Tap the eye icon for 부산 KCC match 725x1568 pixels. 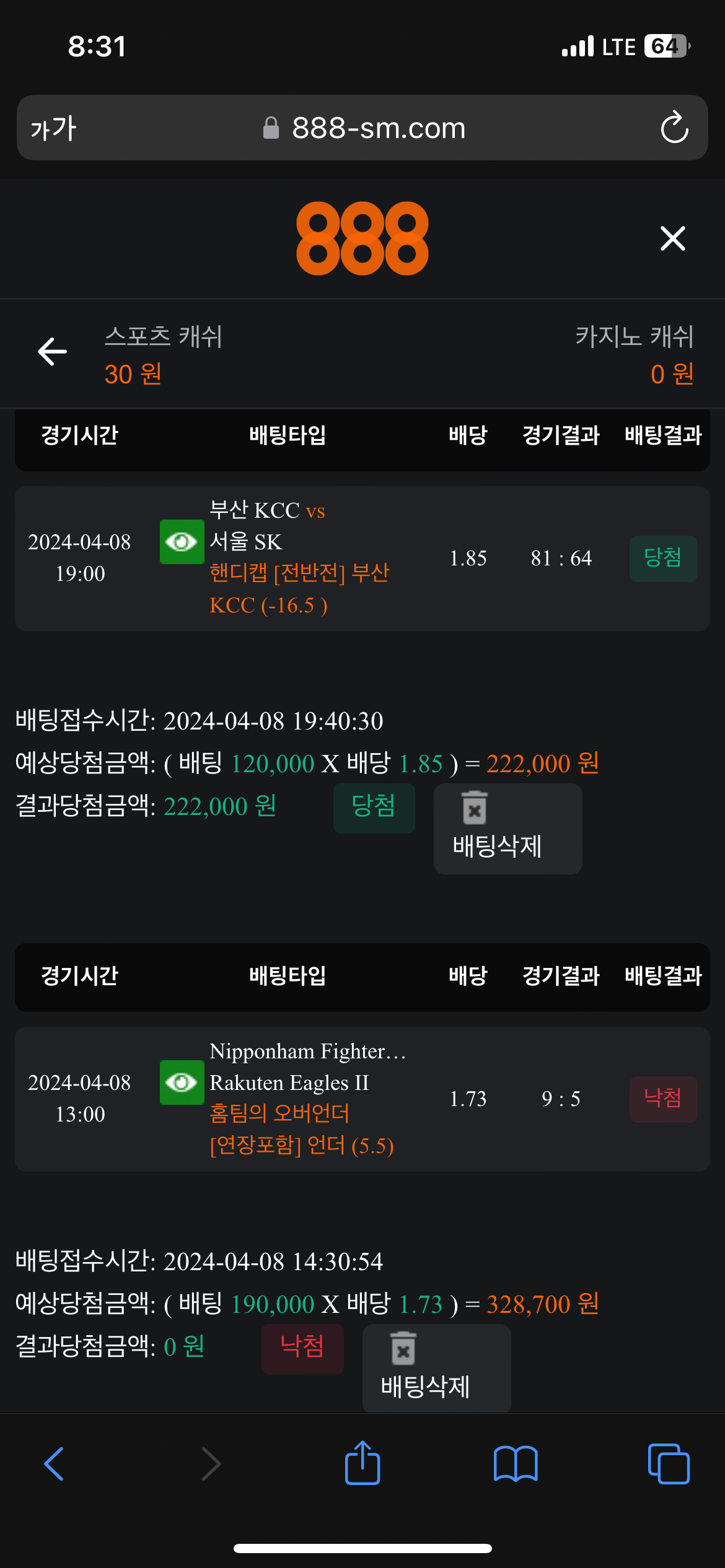182,542
